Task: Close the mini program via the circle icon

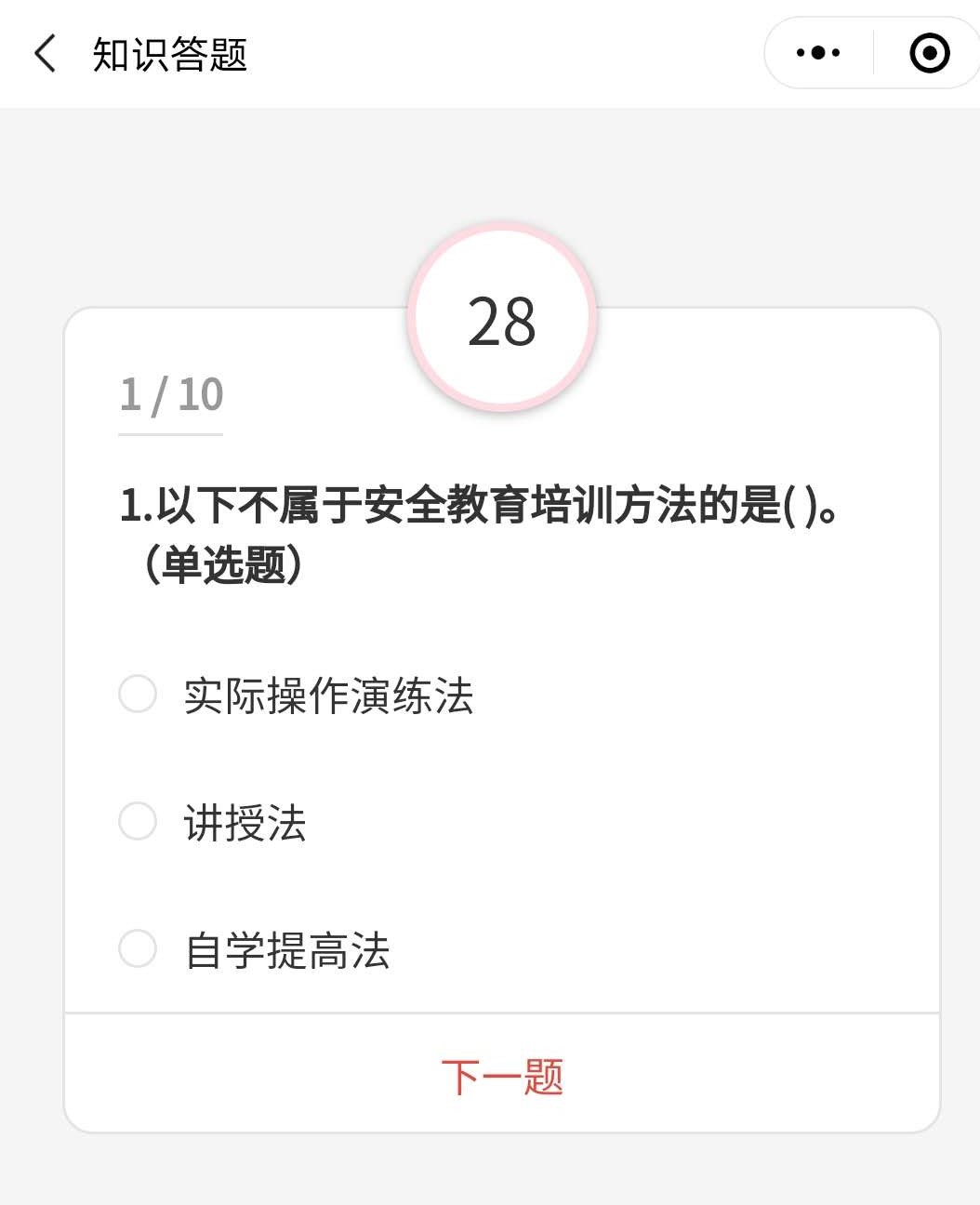Action: (929, 53)
